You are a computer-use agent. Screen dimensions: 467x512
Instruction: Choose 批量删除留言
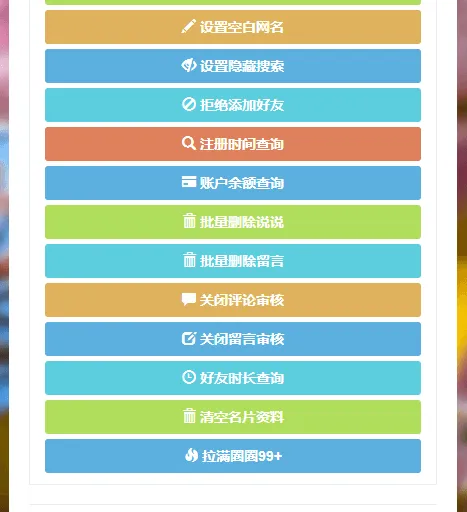(x=233, y=261)
